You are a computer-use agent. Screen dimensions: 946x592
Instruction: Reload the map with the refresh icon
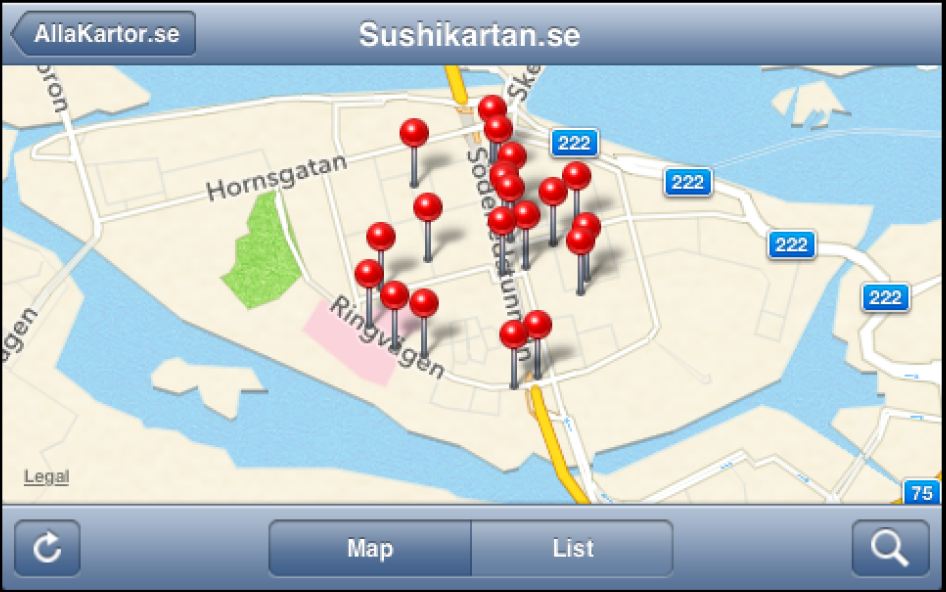click(x=47, y=548)
